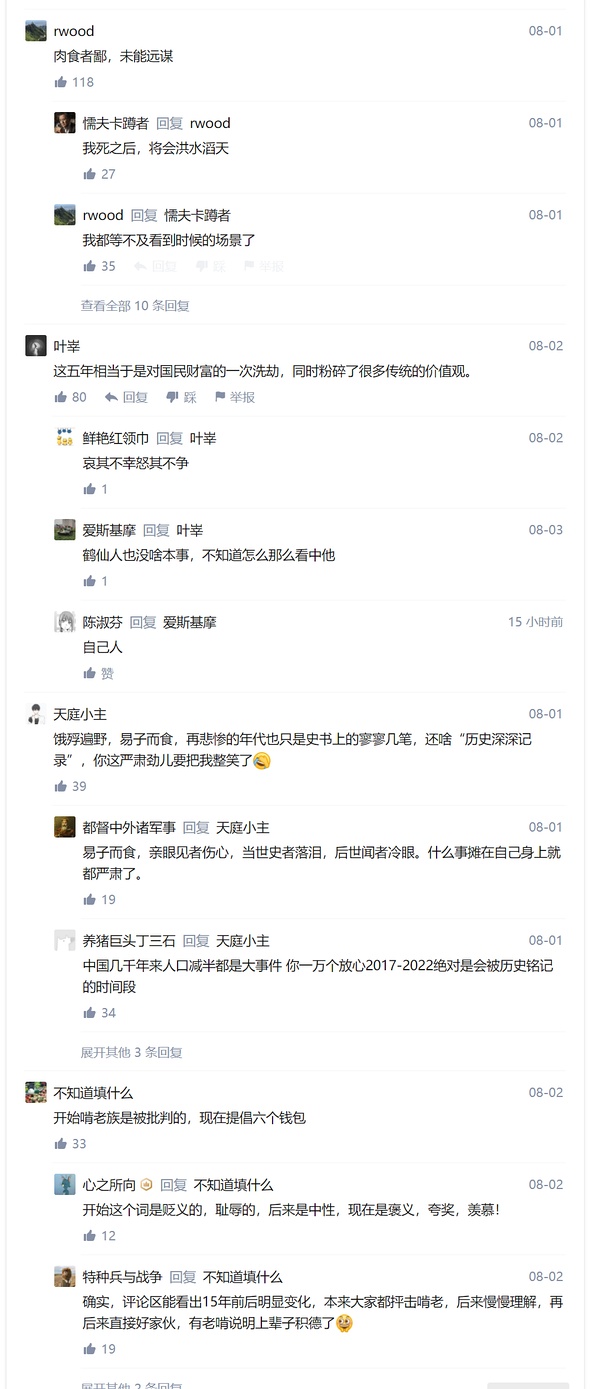This screenshot has height=1389, width=600.
Task: Like 都督中外诸军事's reply with 19 likes
Action: (x=91, y=900)
